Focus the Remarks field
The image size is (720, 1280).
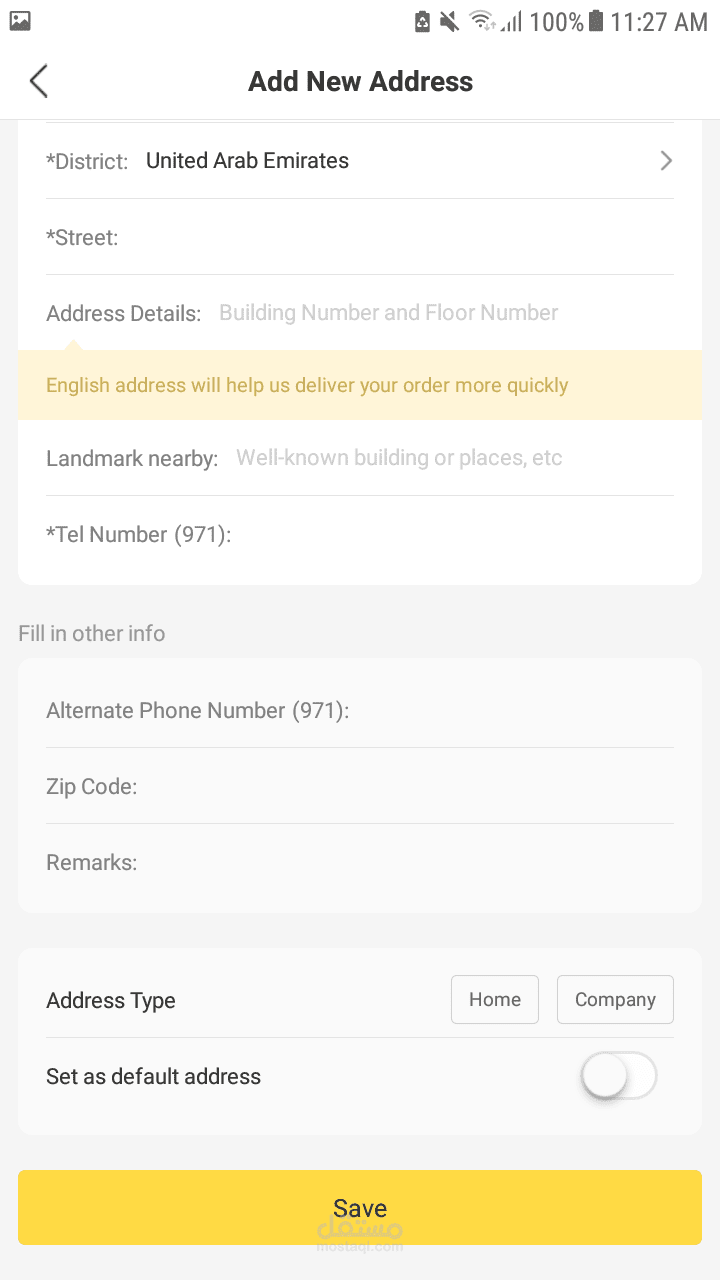click(x=360, y=863)
